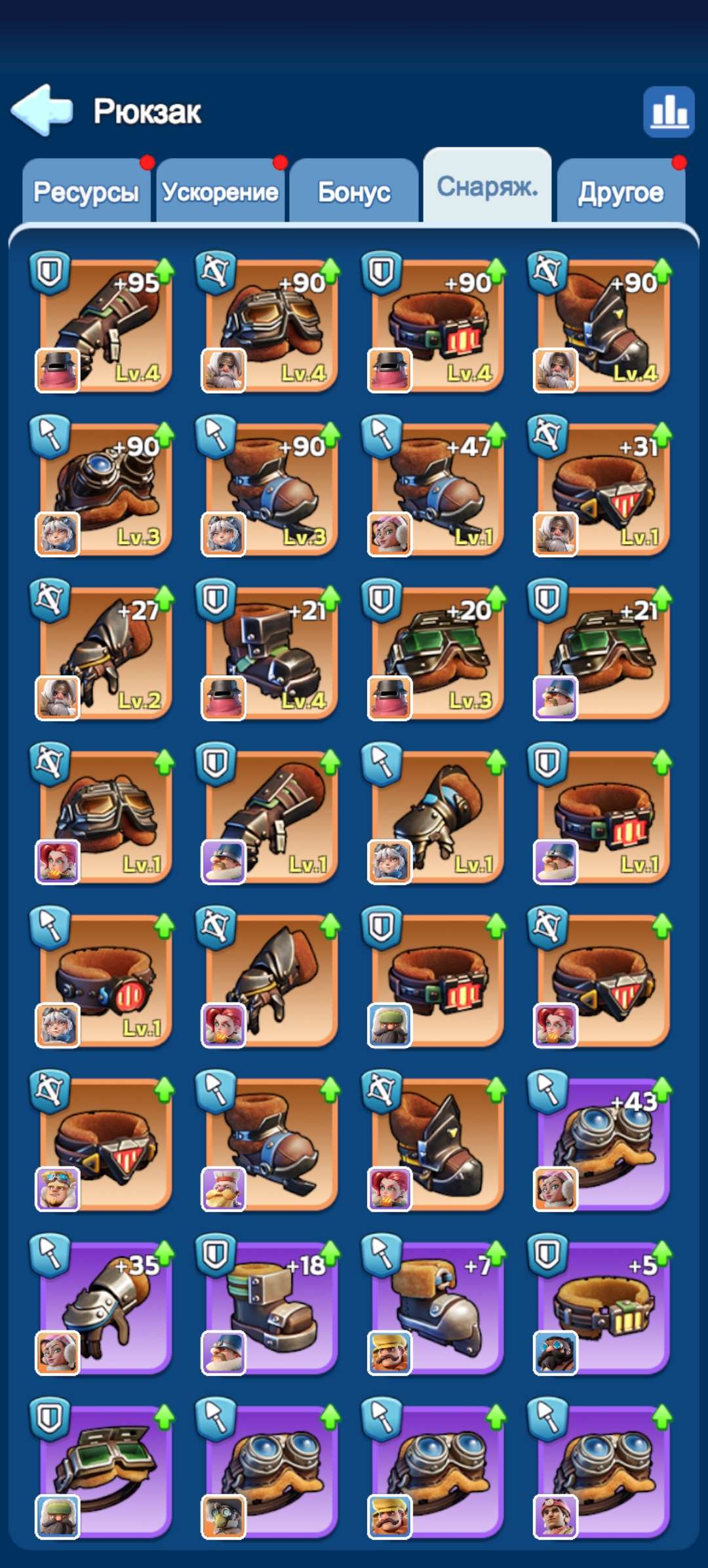Go back using the arrow beside Рюкзак
Image resolution: width=708 pixels, height=1568 pixels.
[x=41, y=110]
